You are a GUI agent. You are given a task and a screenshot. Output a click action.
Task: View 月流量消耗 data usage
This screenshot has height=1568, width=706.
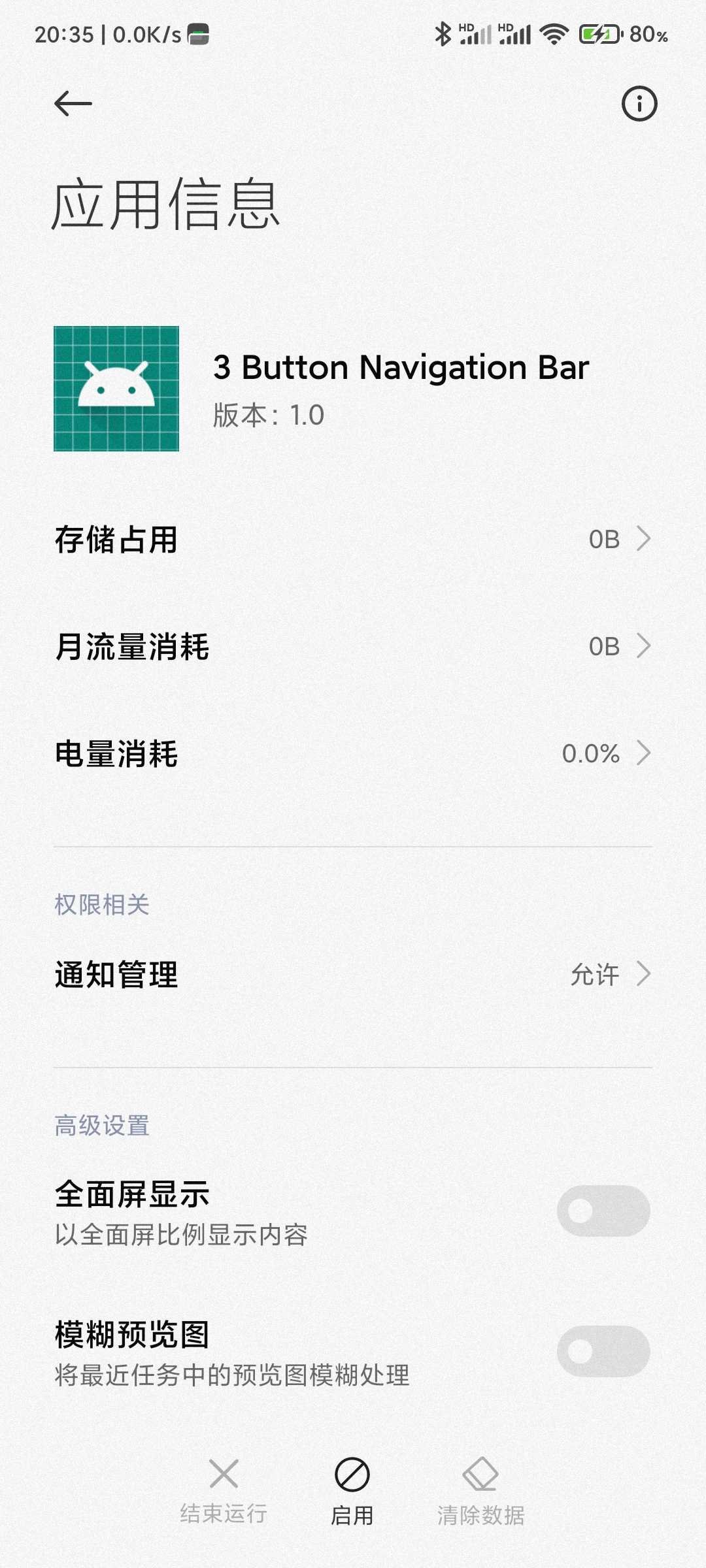(353, 647)
